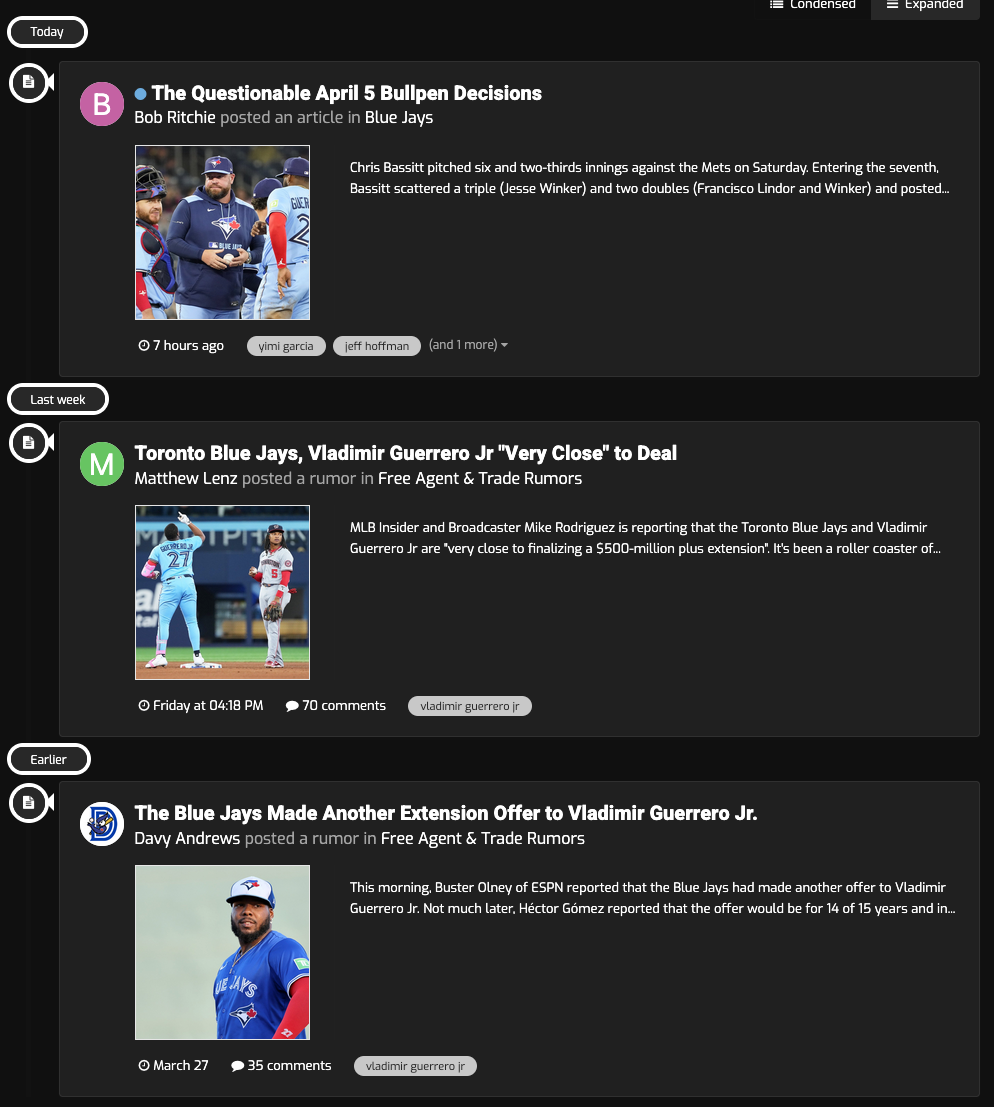Open the bullpen article thumbnail image
Viewport: 994px width, 1107px height.
pyautogui.click(x=222, y=232)
